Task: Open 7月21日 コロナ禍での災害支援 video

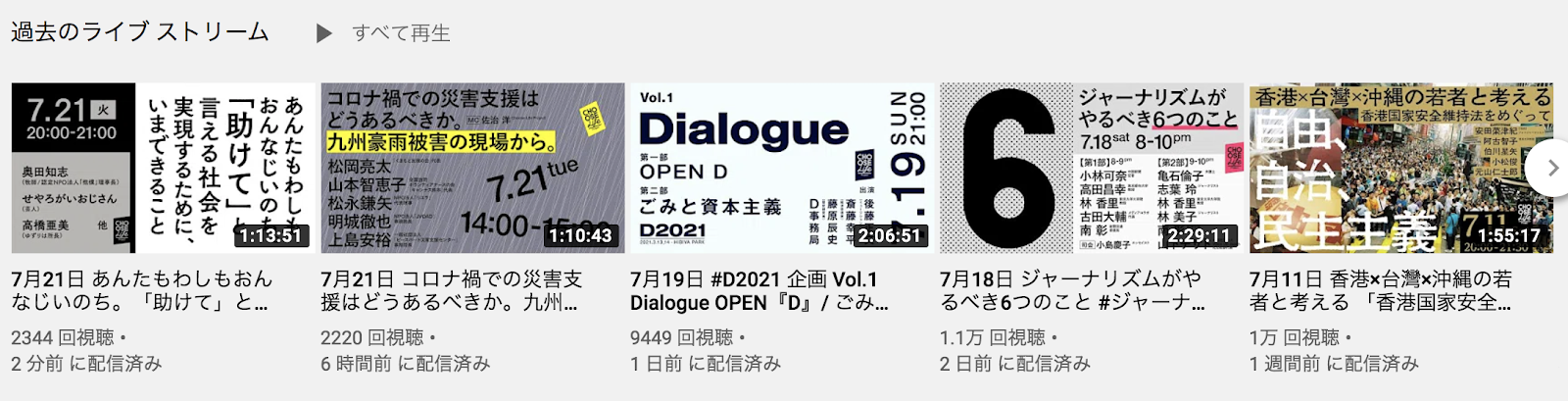Action: (472, 169)
